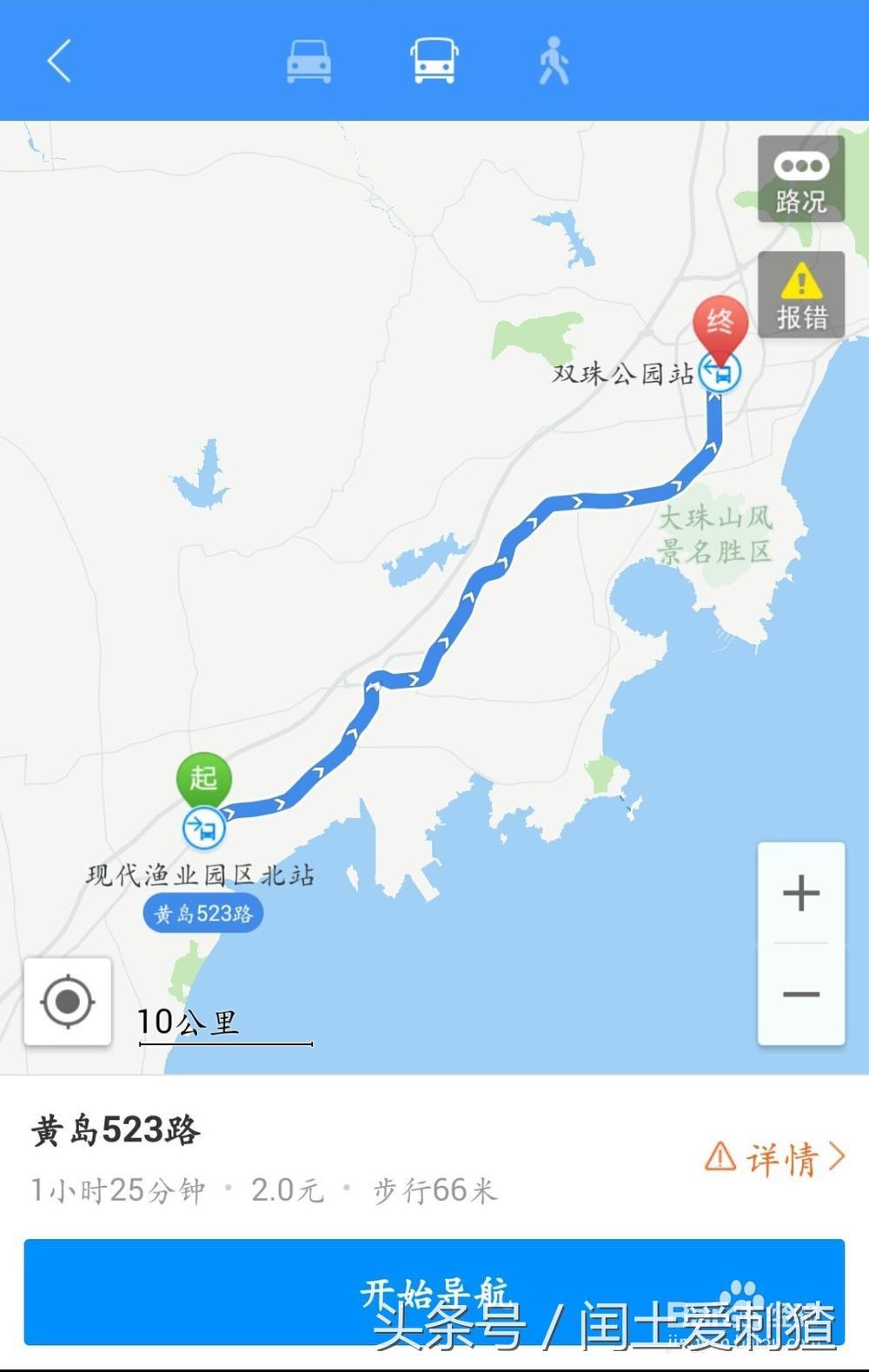Image resolution: width=869 pixels, height=1372 pixels.
Task: Open 详情 route details
Action: click(773, 1157)
